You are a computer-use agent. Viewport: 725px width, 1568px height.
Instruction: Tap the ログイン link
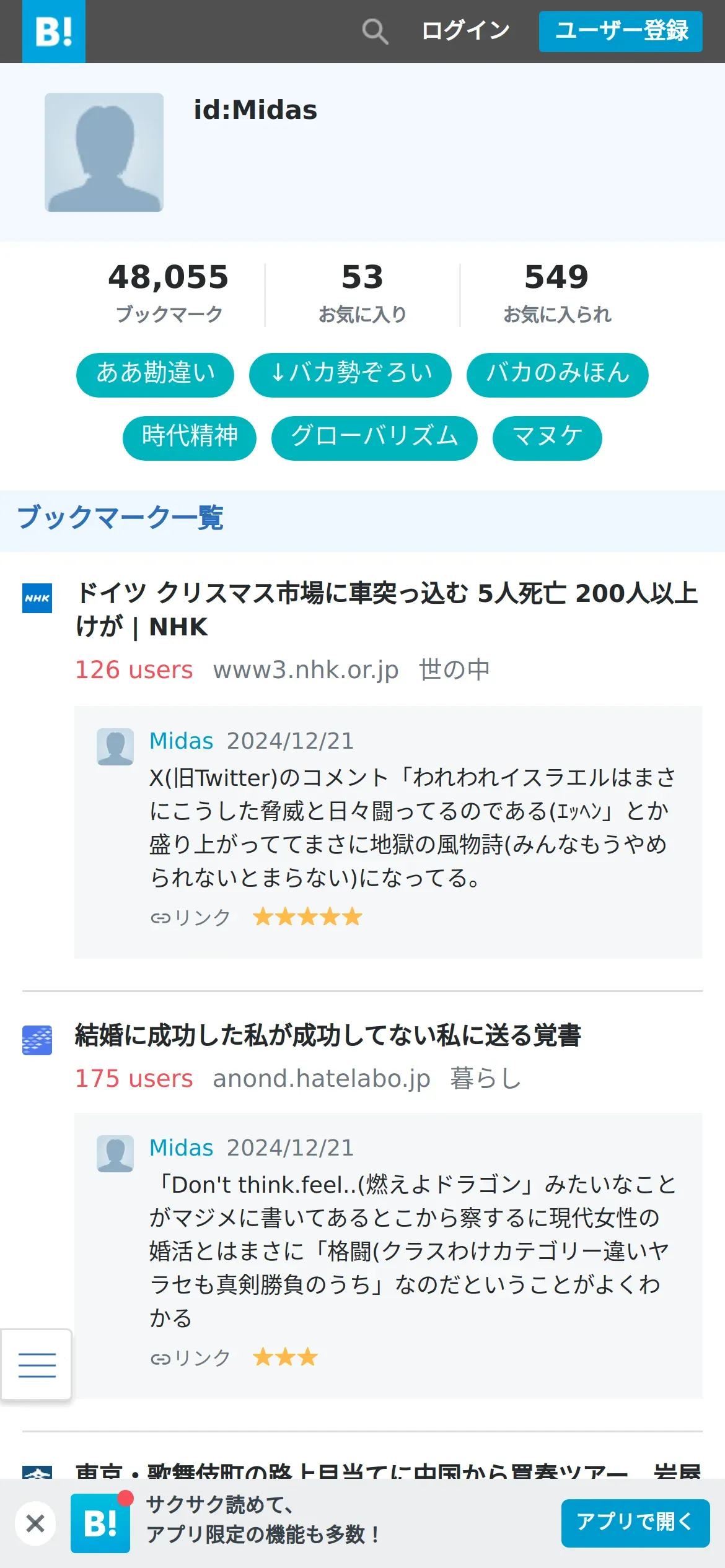pos(465,31)
